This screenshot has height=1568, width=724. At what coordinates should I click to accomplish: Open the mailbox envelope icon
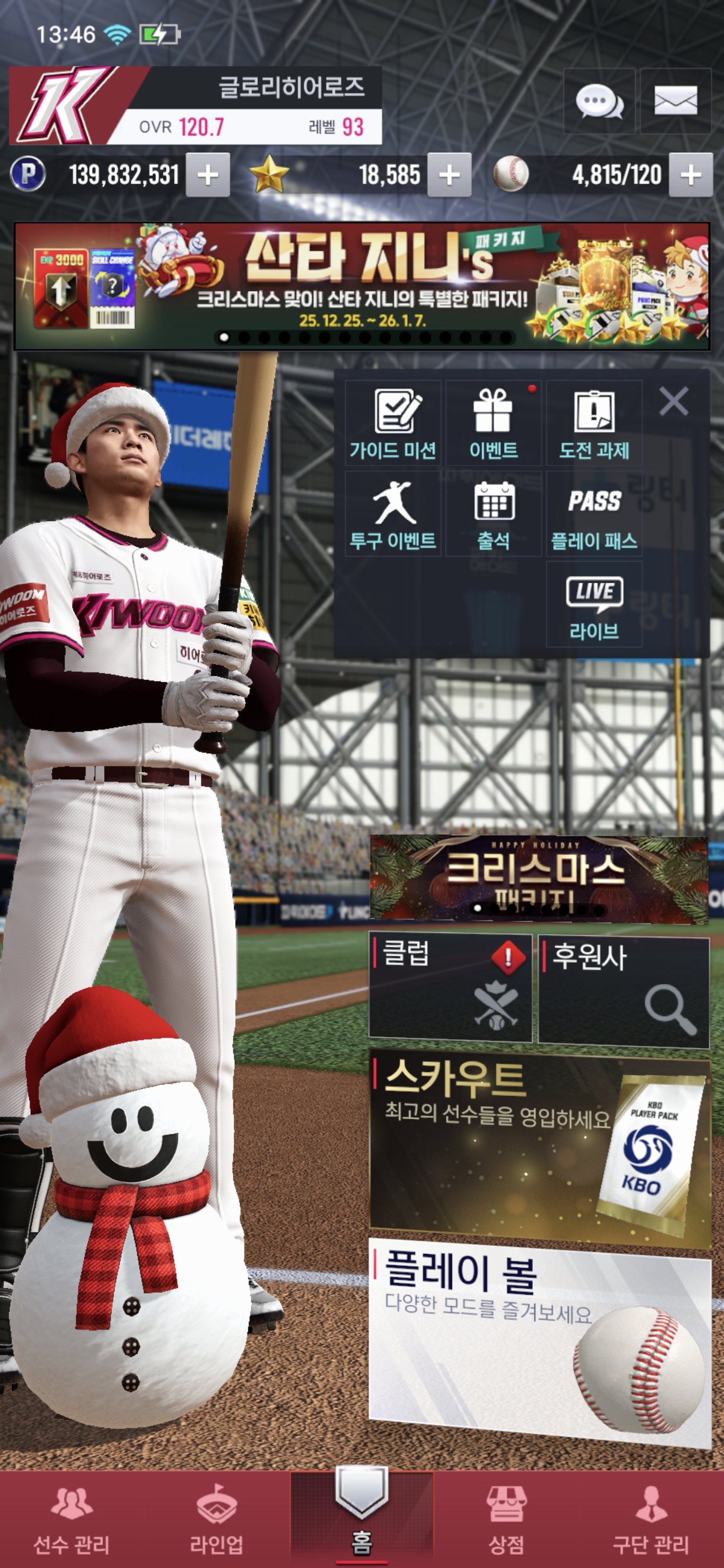675,101
